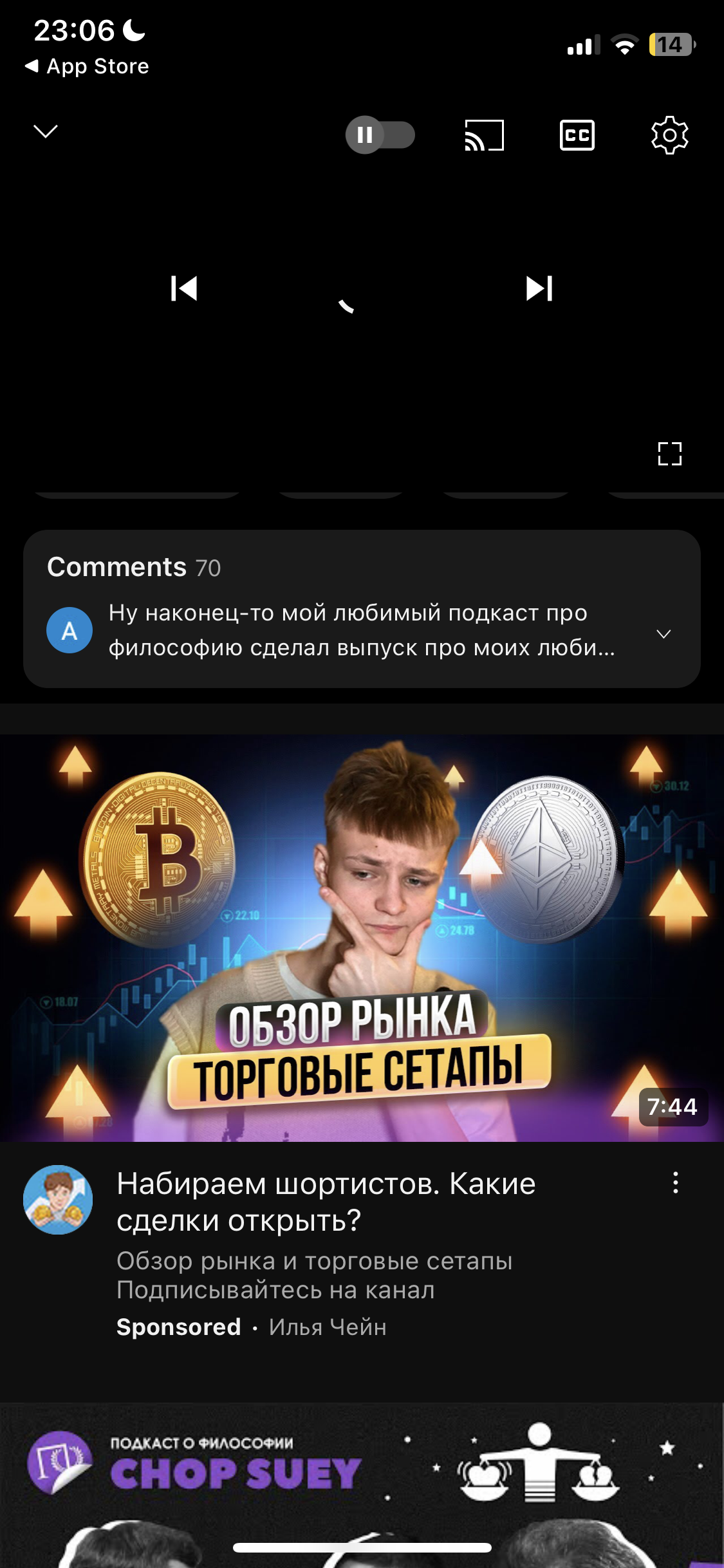This screenshot has height=1568, width=724.
Task: Turn on closed captions
Action: pyautogui.click(x=577, y=135)
